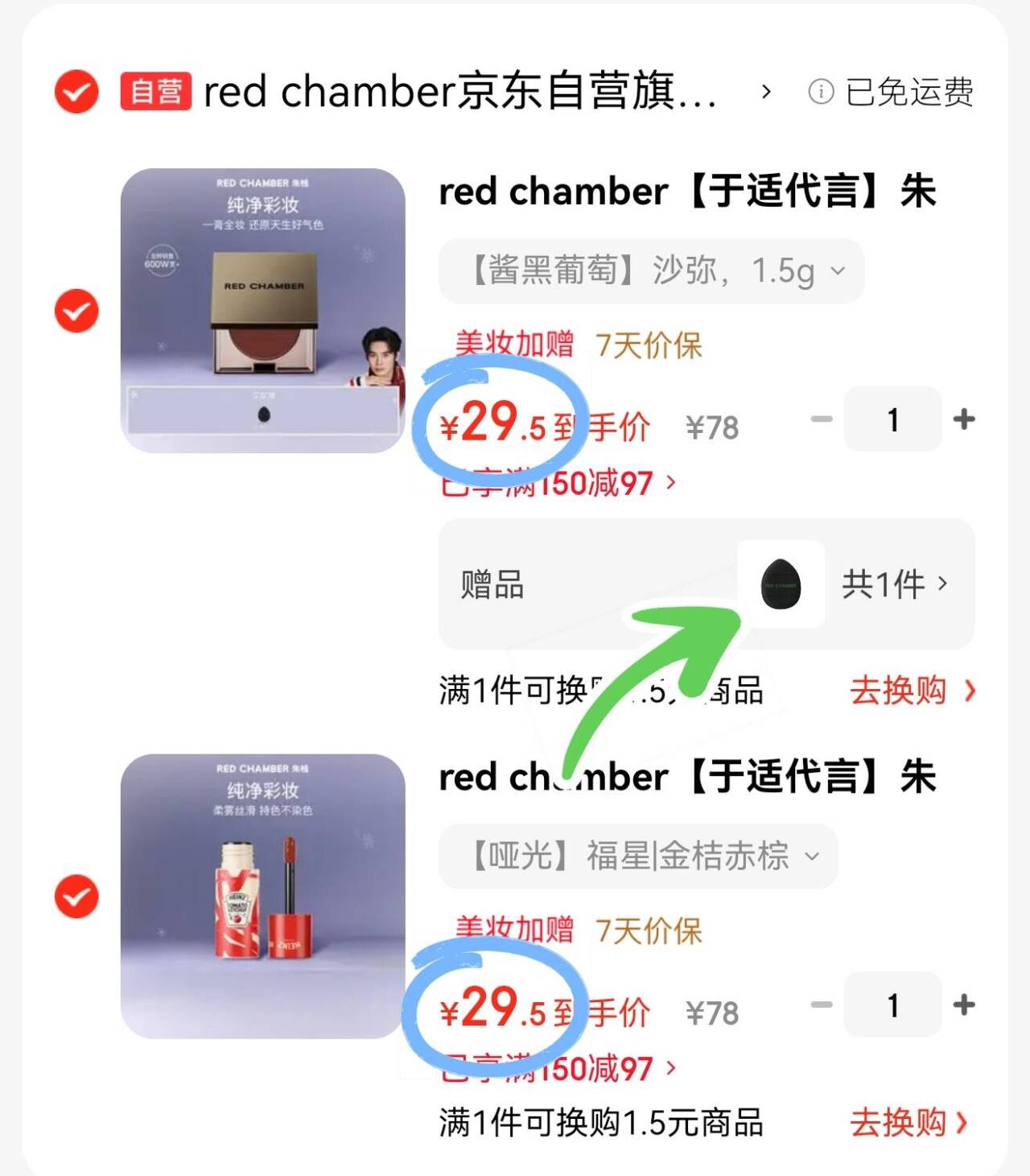Deselect the 福星金桔赤棕 lip glaze checkbox
Screen dimensions: 1030x1176
tap(76, 897)
